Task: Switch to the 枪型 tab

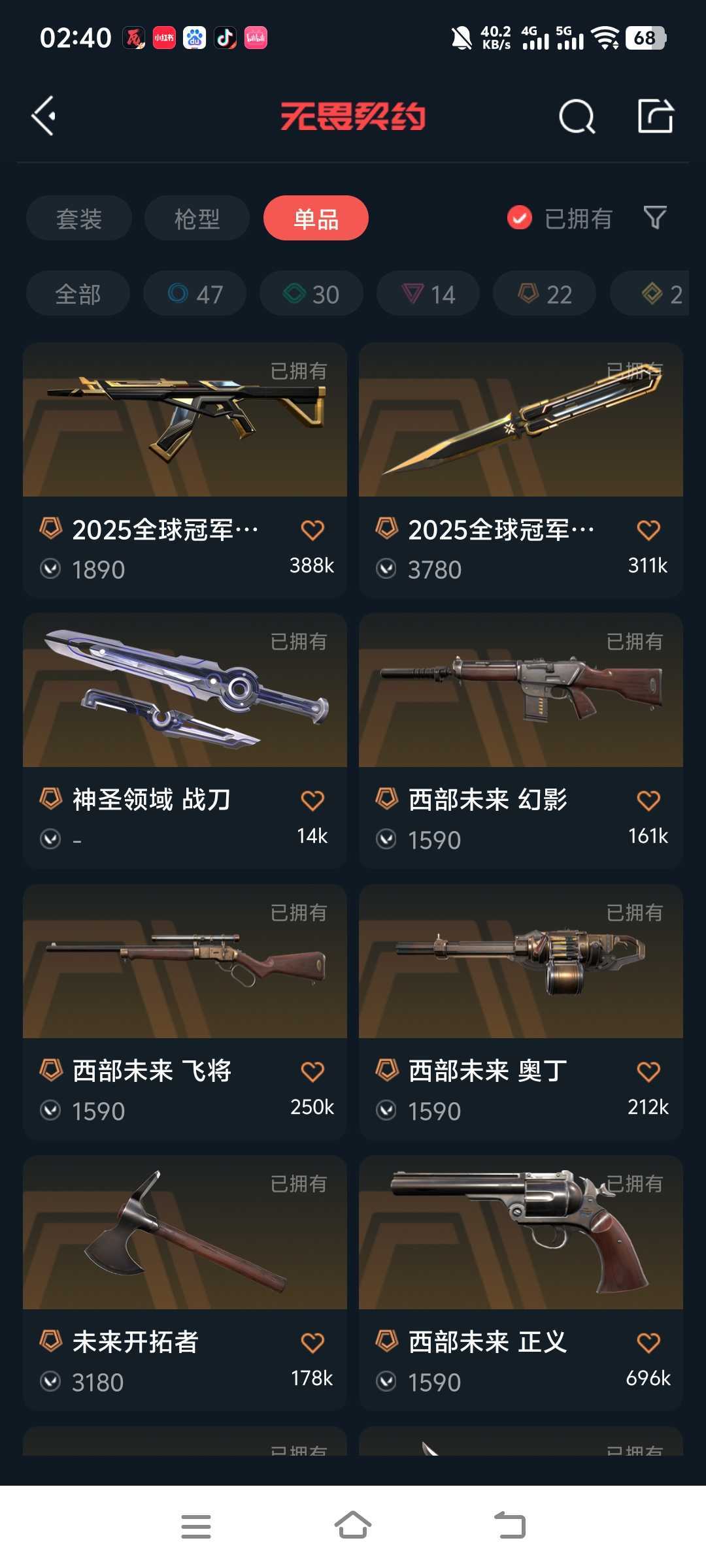Action: [x=197, y=218]
